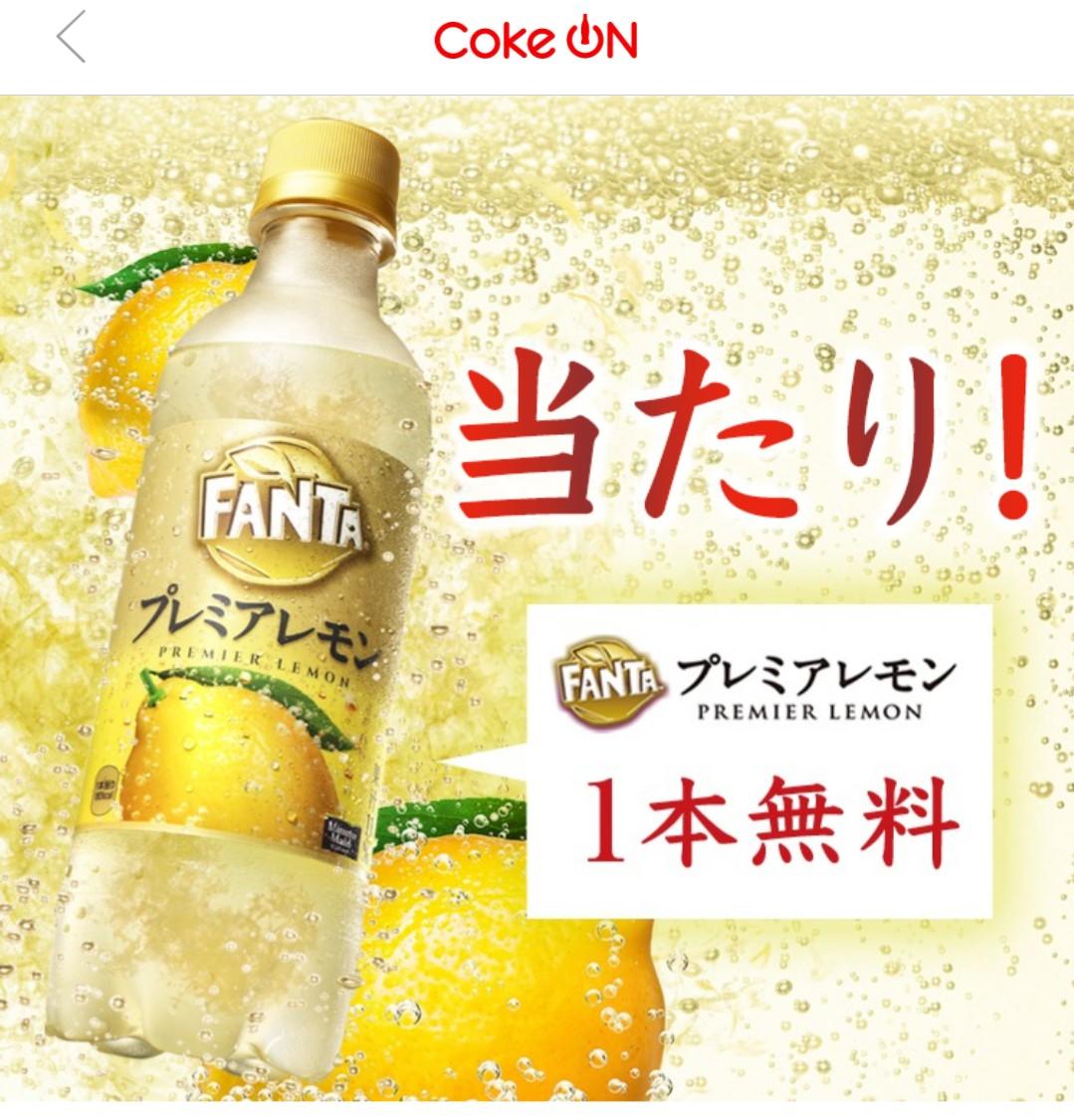The height and width of the screenshot is (1120, 1074).
Task: Go back using the top-left arrow
Action: coord(72,38)
